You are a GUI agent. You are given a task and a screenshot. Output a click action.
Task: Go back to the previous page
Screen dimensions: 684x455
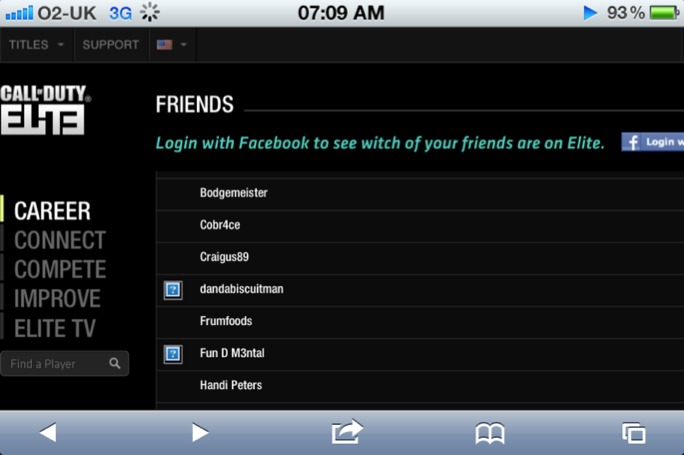coord(47,432)
